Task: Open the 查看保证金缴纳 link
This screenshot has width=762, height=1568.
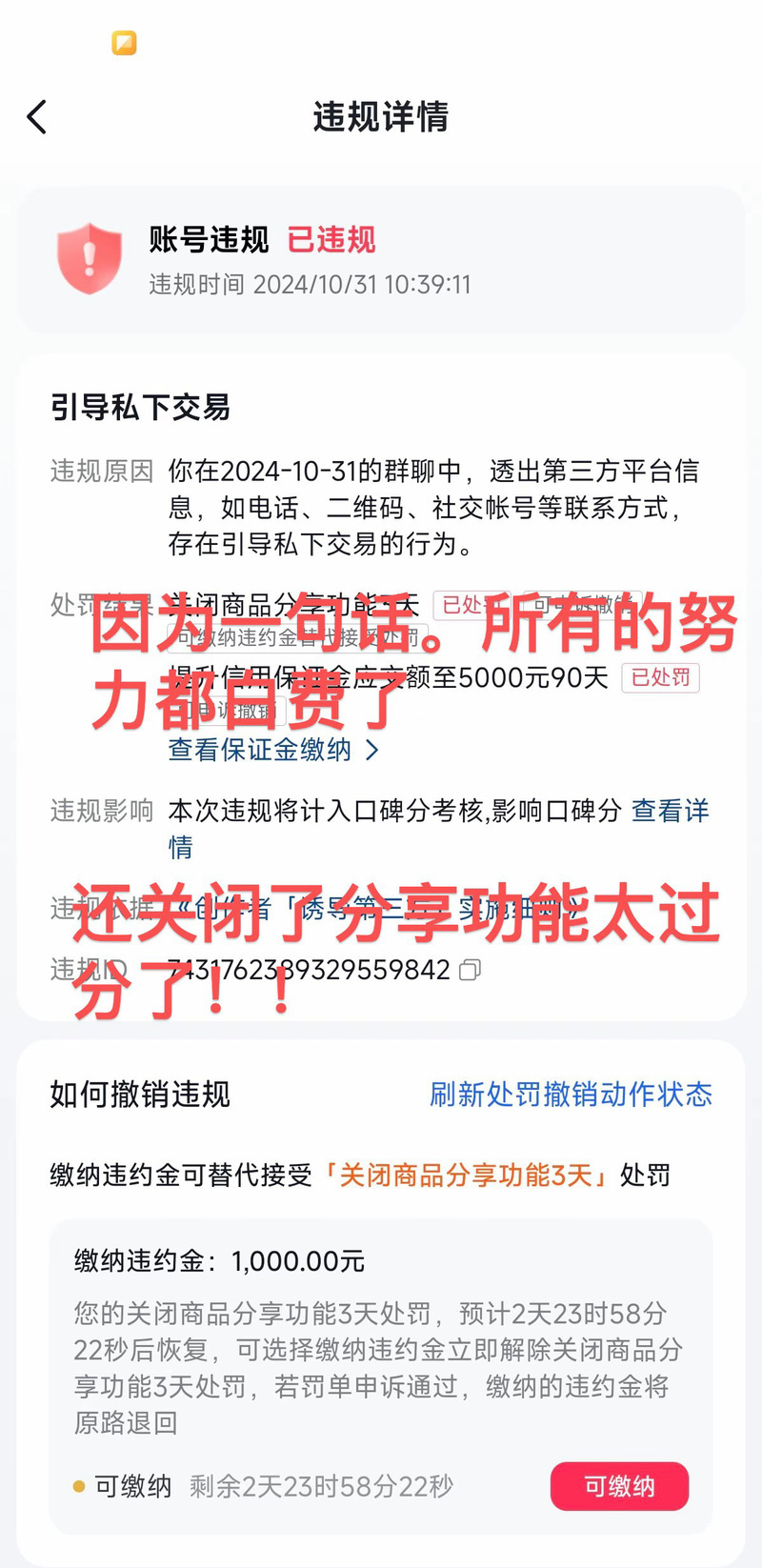Action: [x=270, y=751]
